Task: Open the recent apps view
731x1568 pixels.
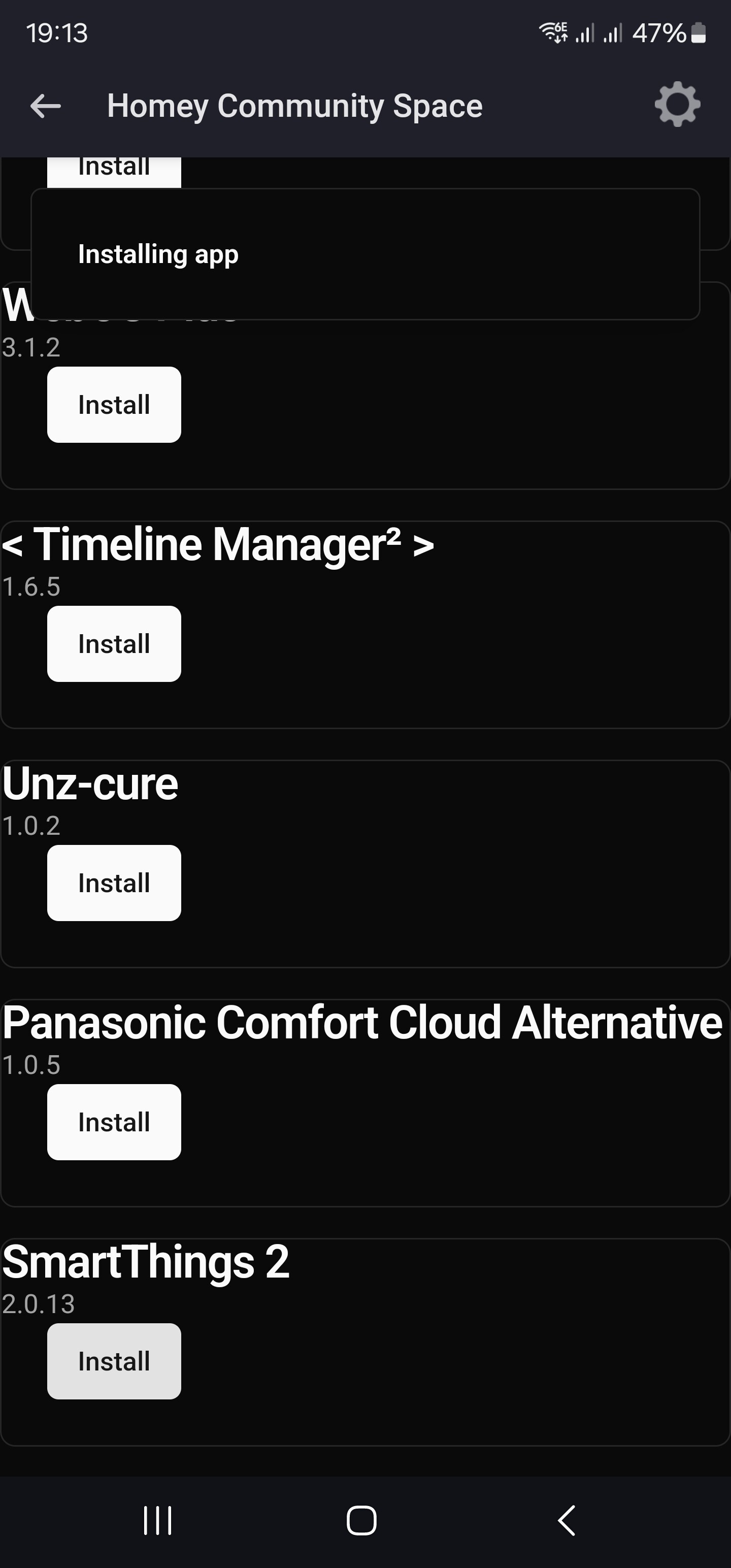Action: [158, 1520]
